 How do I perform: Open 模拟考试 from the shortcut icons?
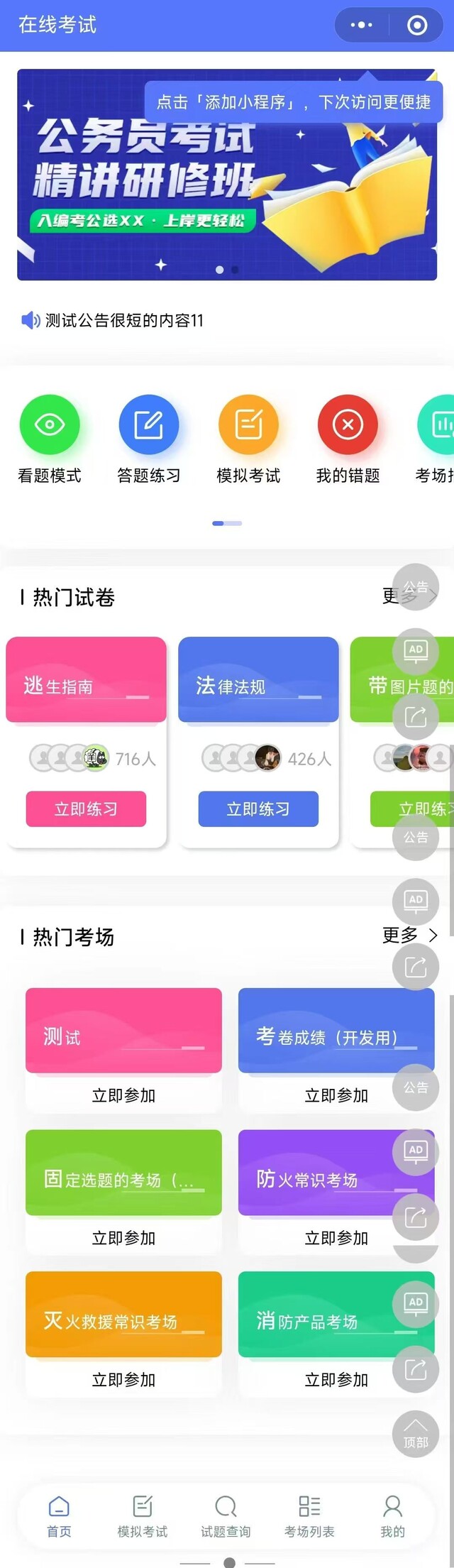coord(248,426)
